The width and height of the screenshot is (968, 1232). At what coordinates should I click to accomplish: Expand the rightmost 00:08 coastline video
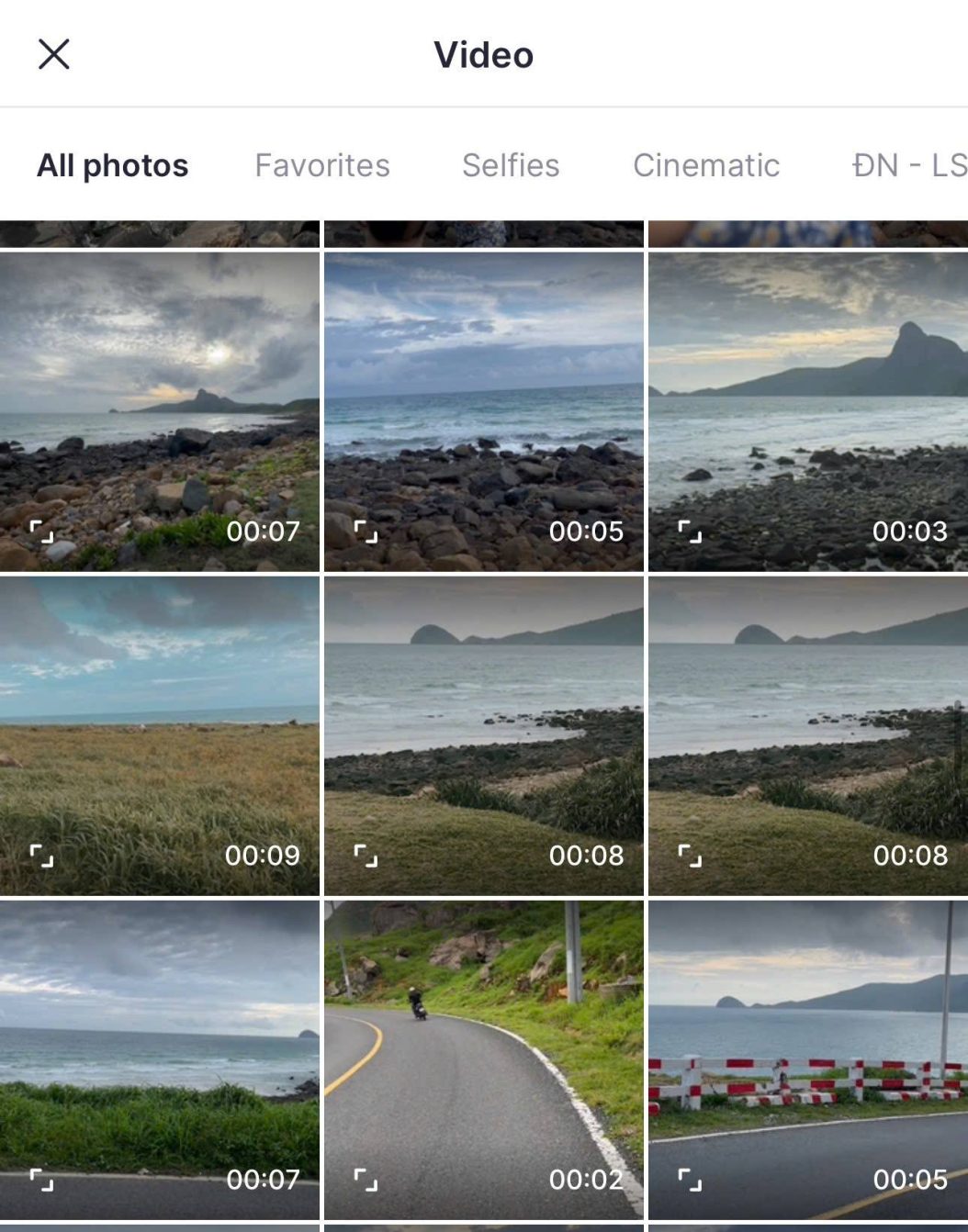pyautogui.click(x=692, y=854)
